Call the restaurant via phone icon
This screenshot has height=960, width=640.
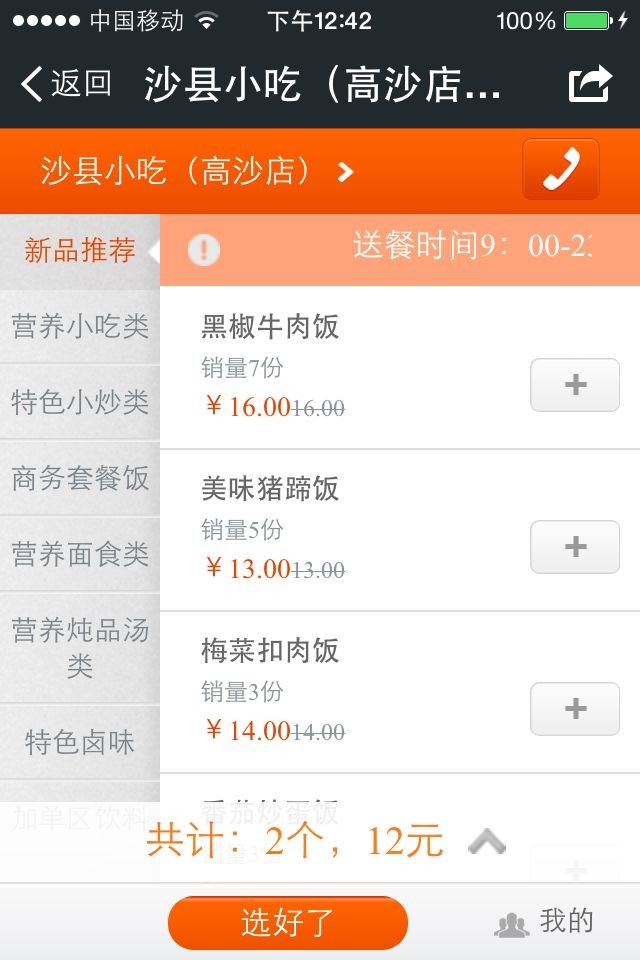(560, 170)
